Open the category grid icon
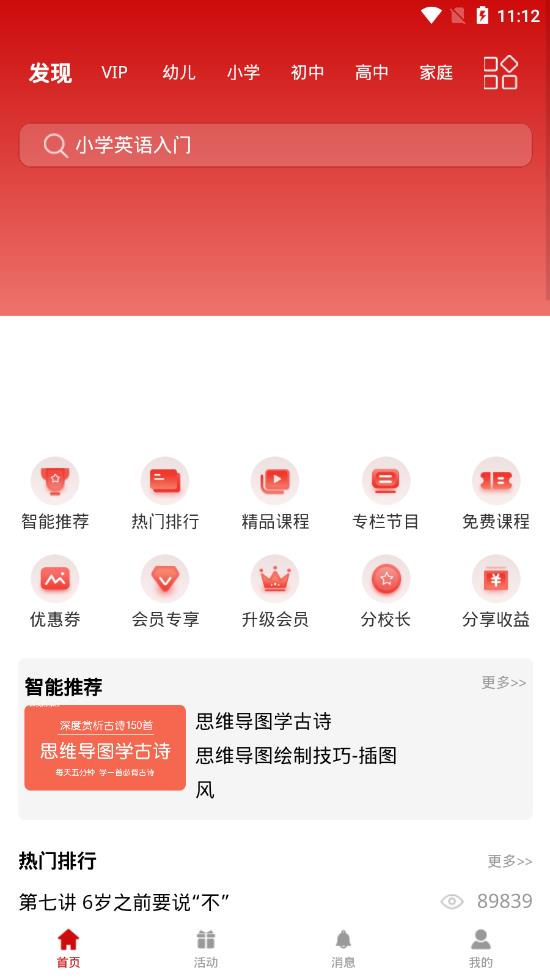 500,72
